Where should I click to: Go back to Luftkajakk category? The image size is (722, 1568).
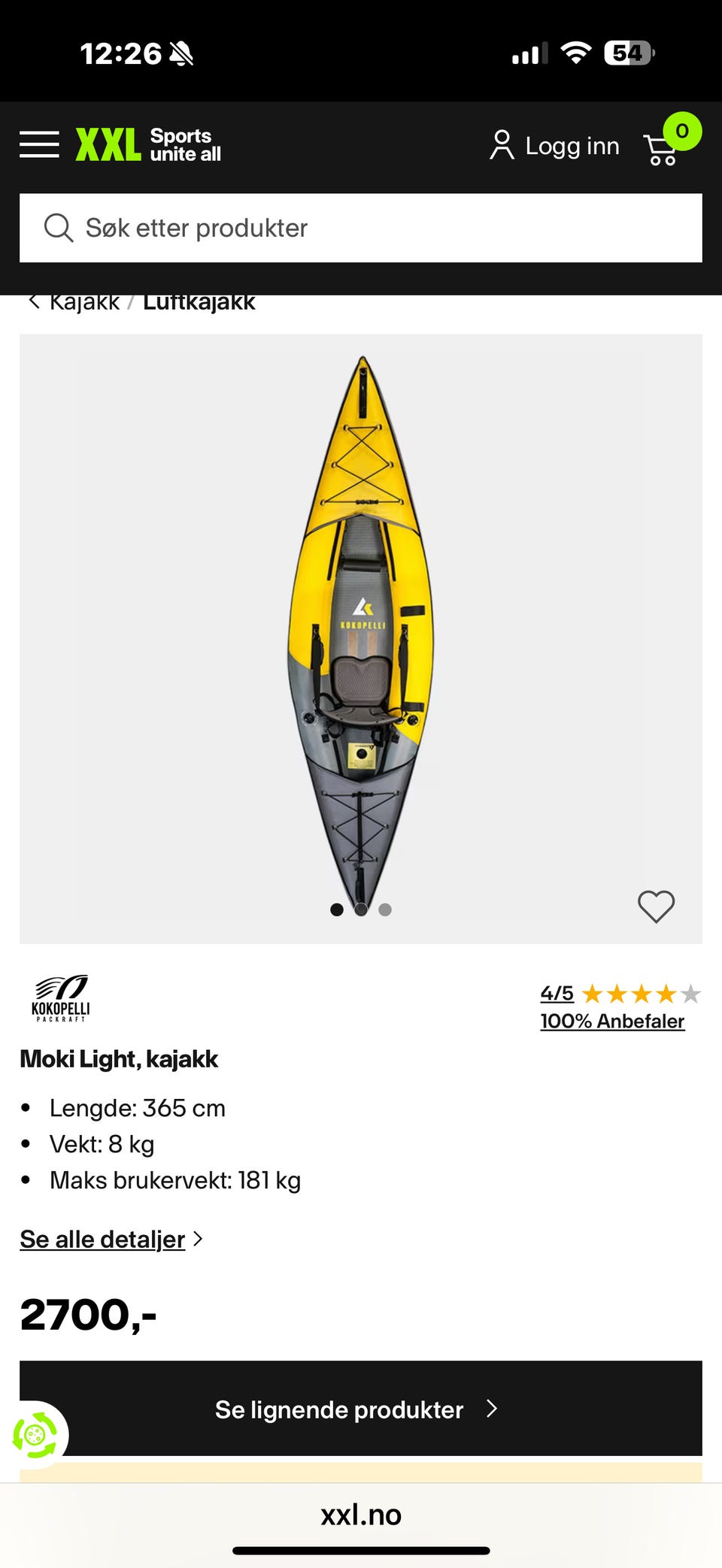pyautogui.click(x=199, y=303)
